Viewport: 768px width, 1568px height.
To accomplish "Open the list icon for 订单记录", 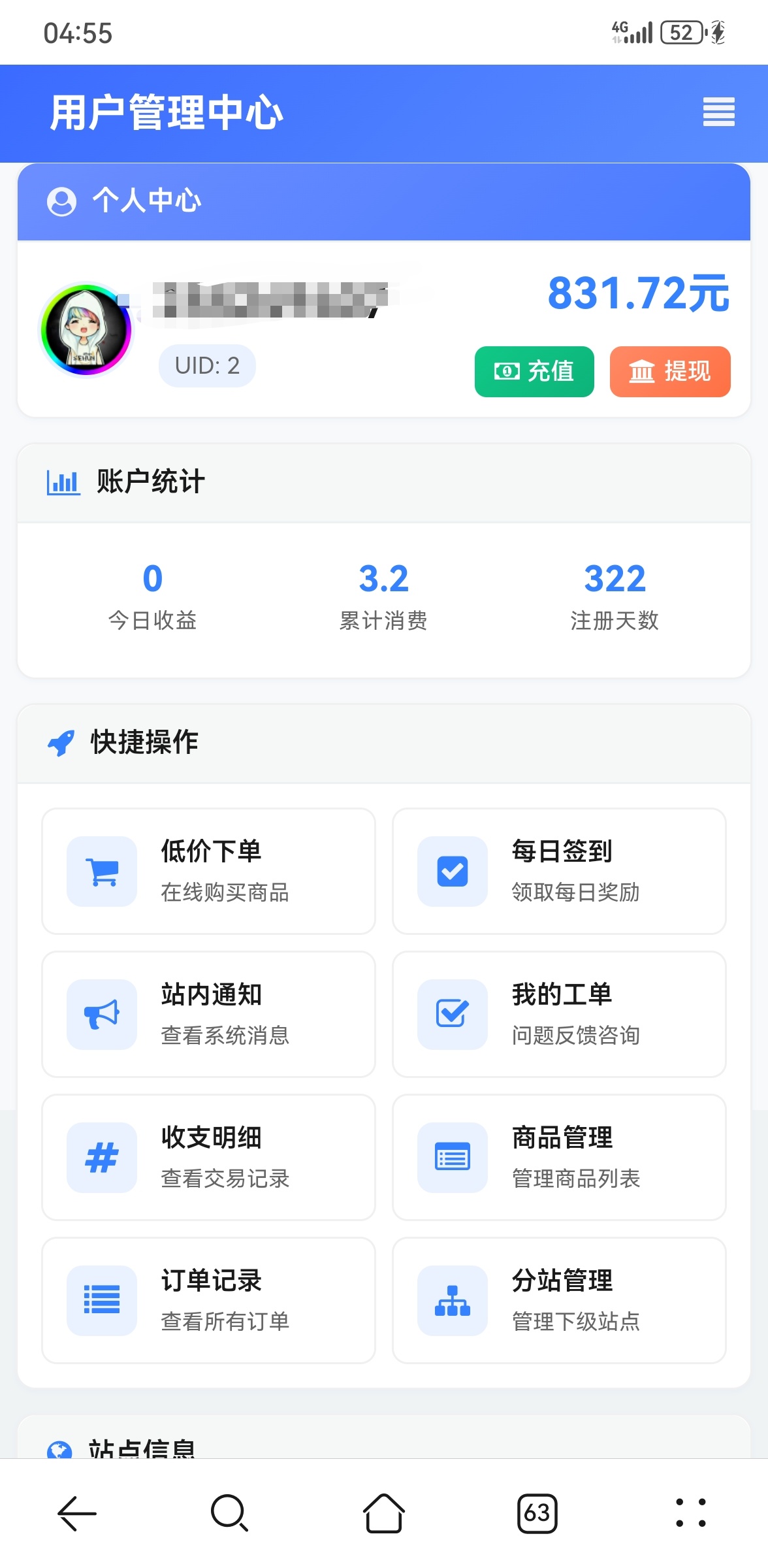I will coord(101,1301).
